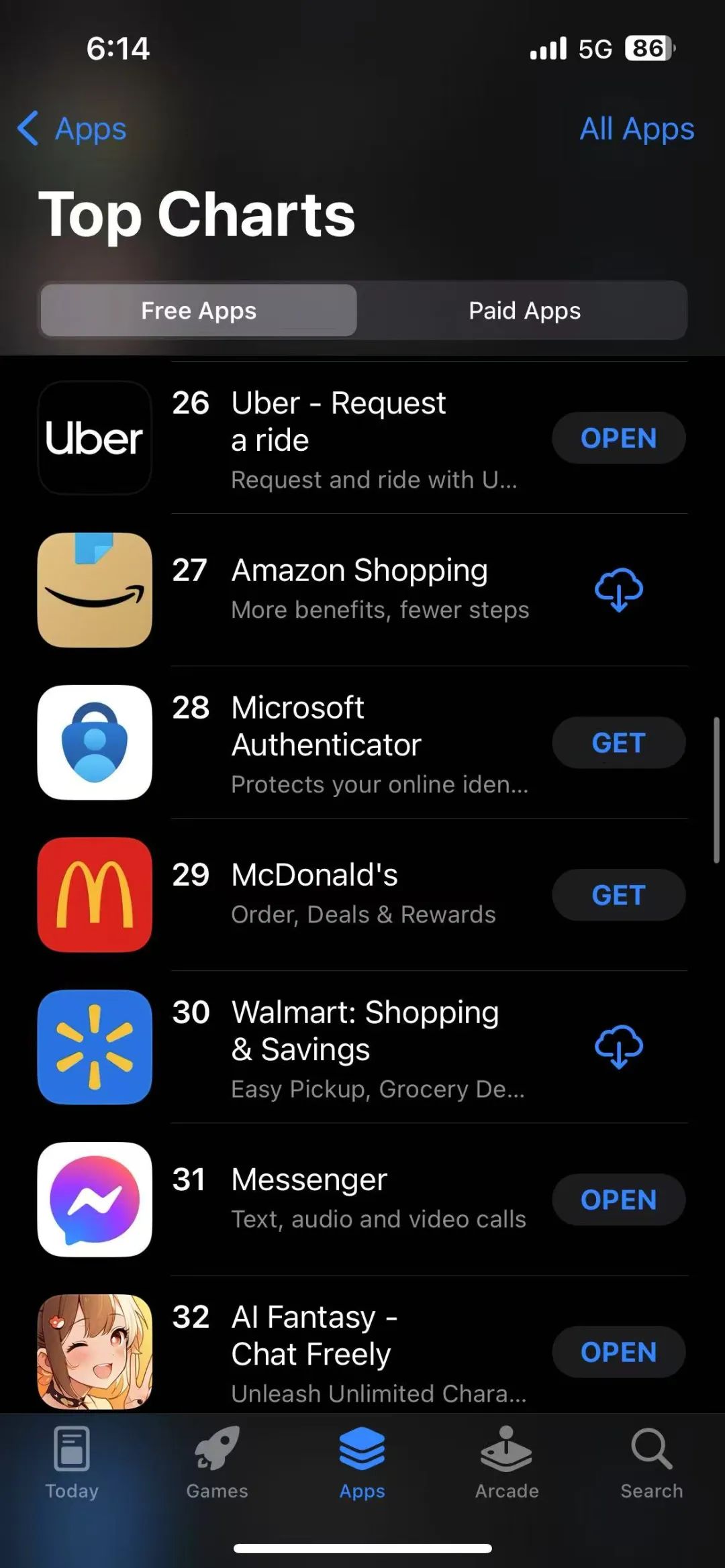The width and height of the screenshot is (725, 1568).
Task: View Amazon Shopping app details
Action: point(359,572)
